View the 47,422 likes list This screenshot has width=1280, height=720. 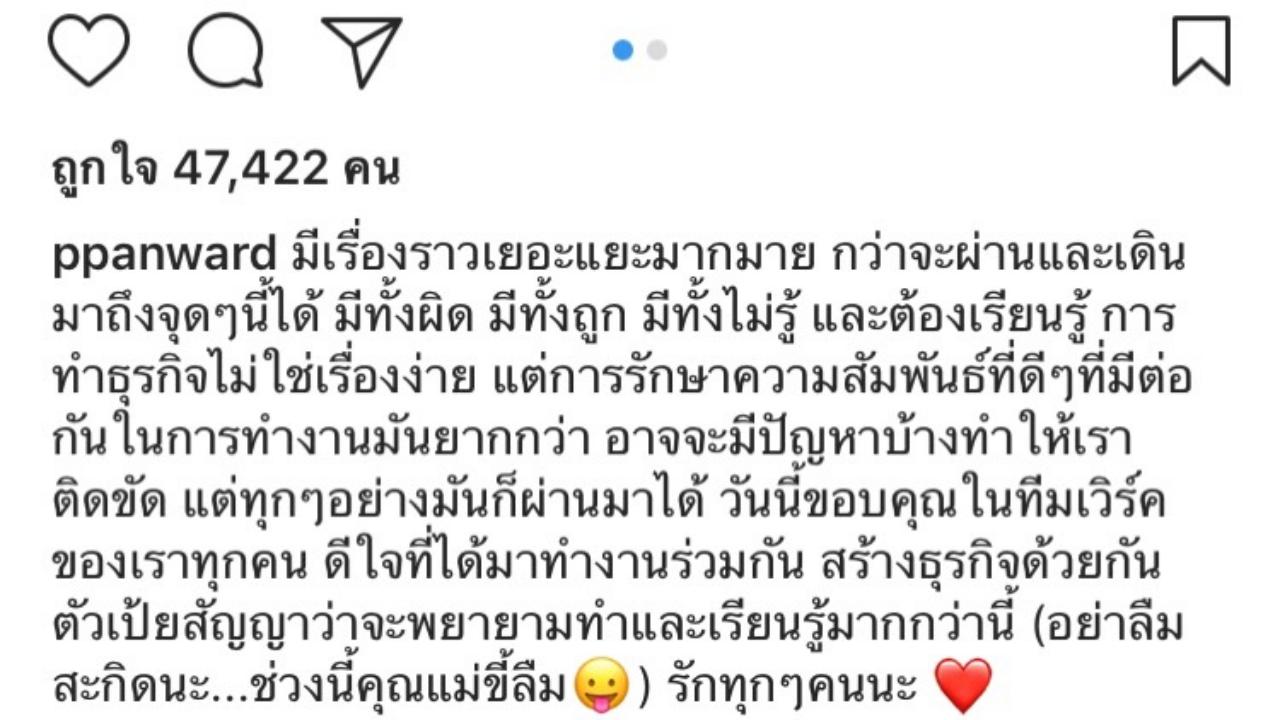tap(225, 169)
